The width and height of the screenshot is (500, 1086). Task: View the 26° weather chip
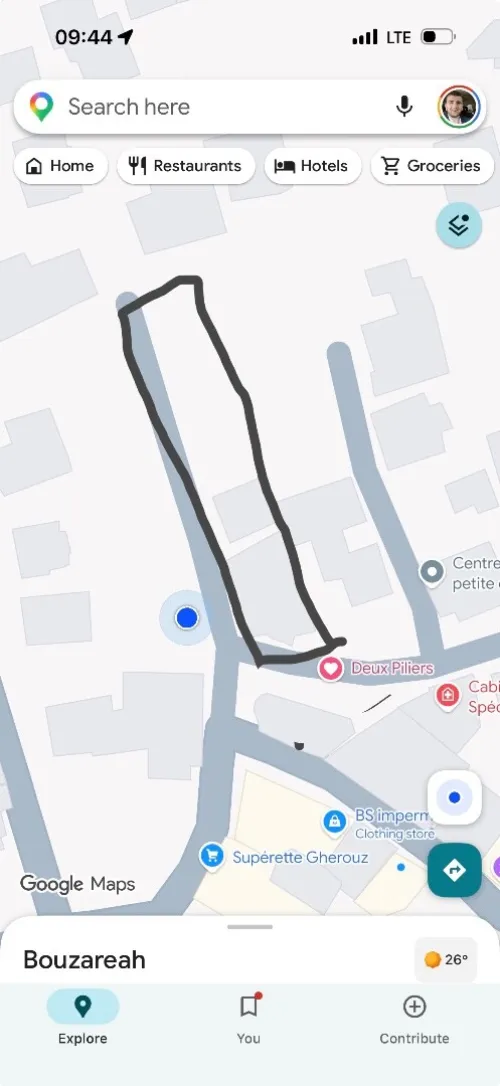click(445, 960)
